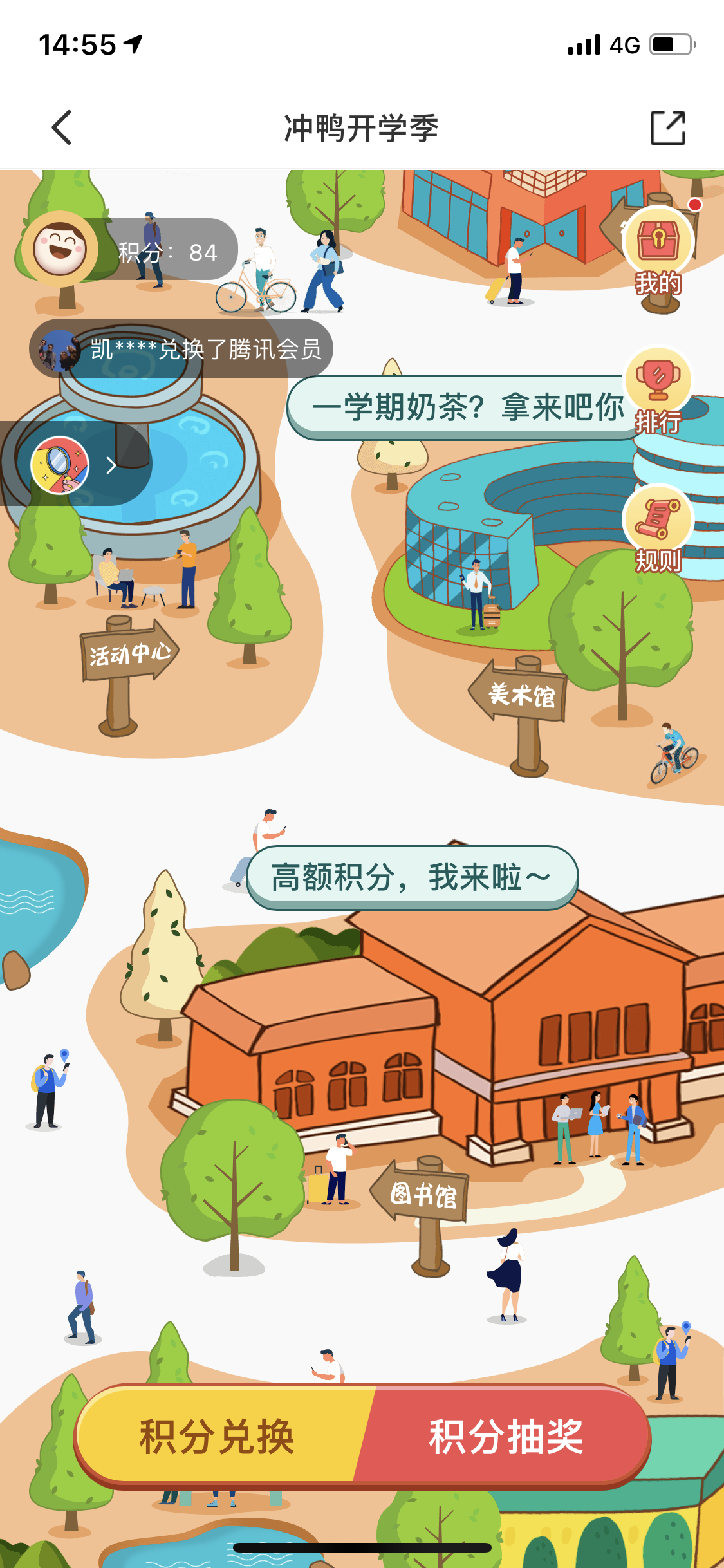724x1568 pixels.
Task: Tap the 积分抽奖 button
Action: pyautogui.click(x=506, y=1436)
